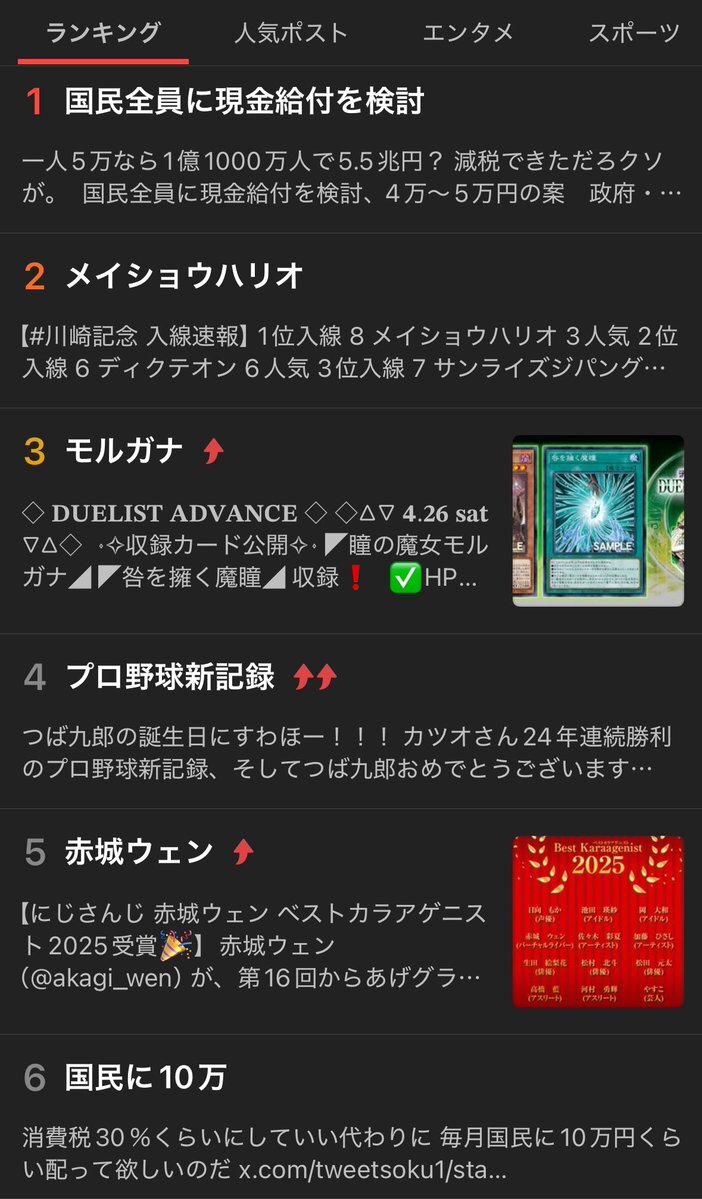Open the 国民に10万 trend
Screen dimensions: 702x1199
click(x=145, y=1077)
